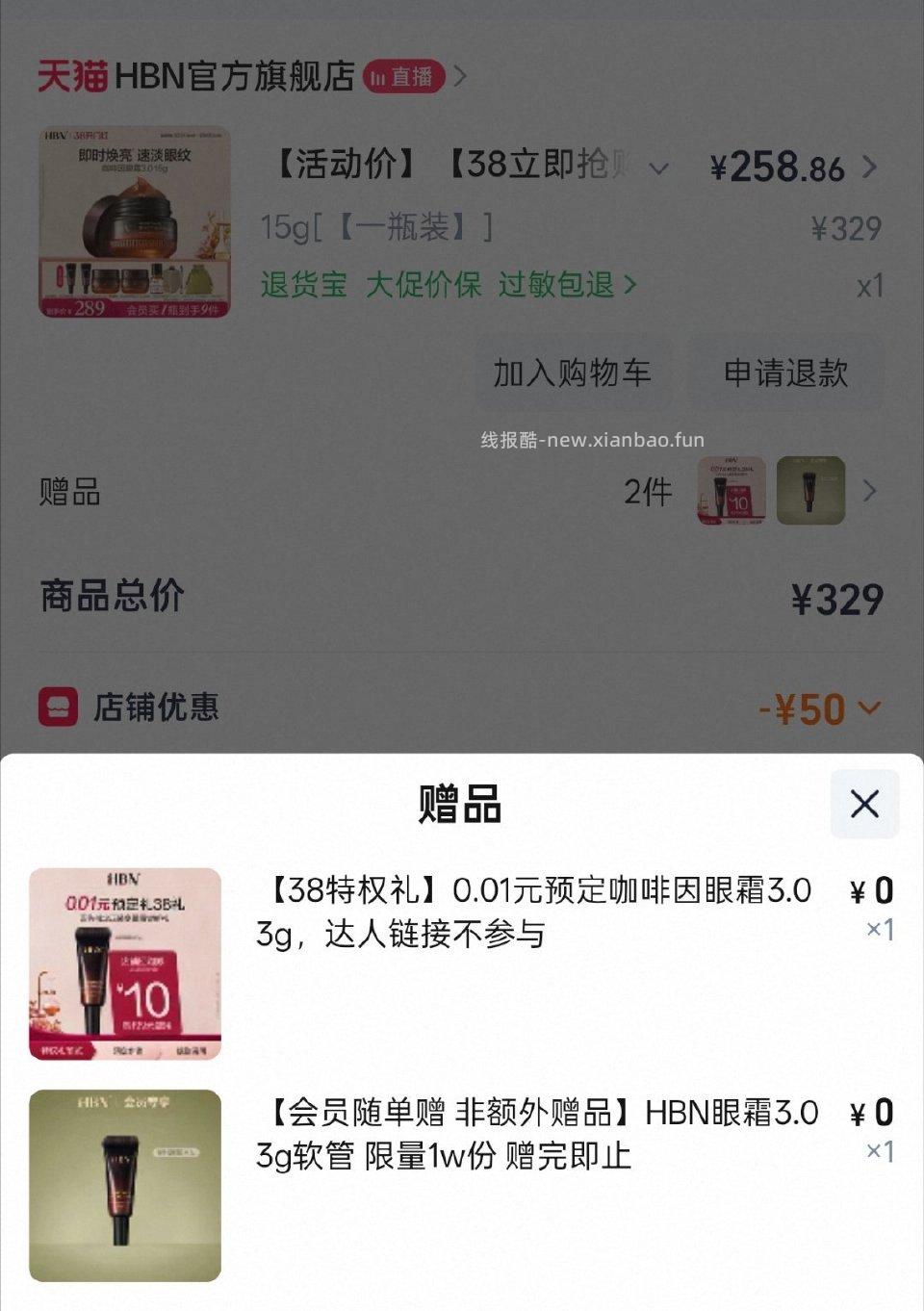Click the red coupon icon beside 店铺优惠

coord(58,706)
